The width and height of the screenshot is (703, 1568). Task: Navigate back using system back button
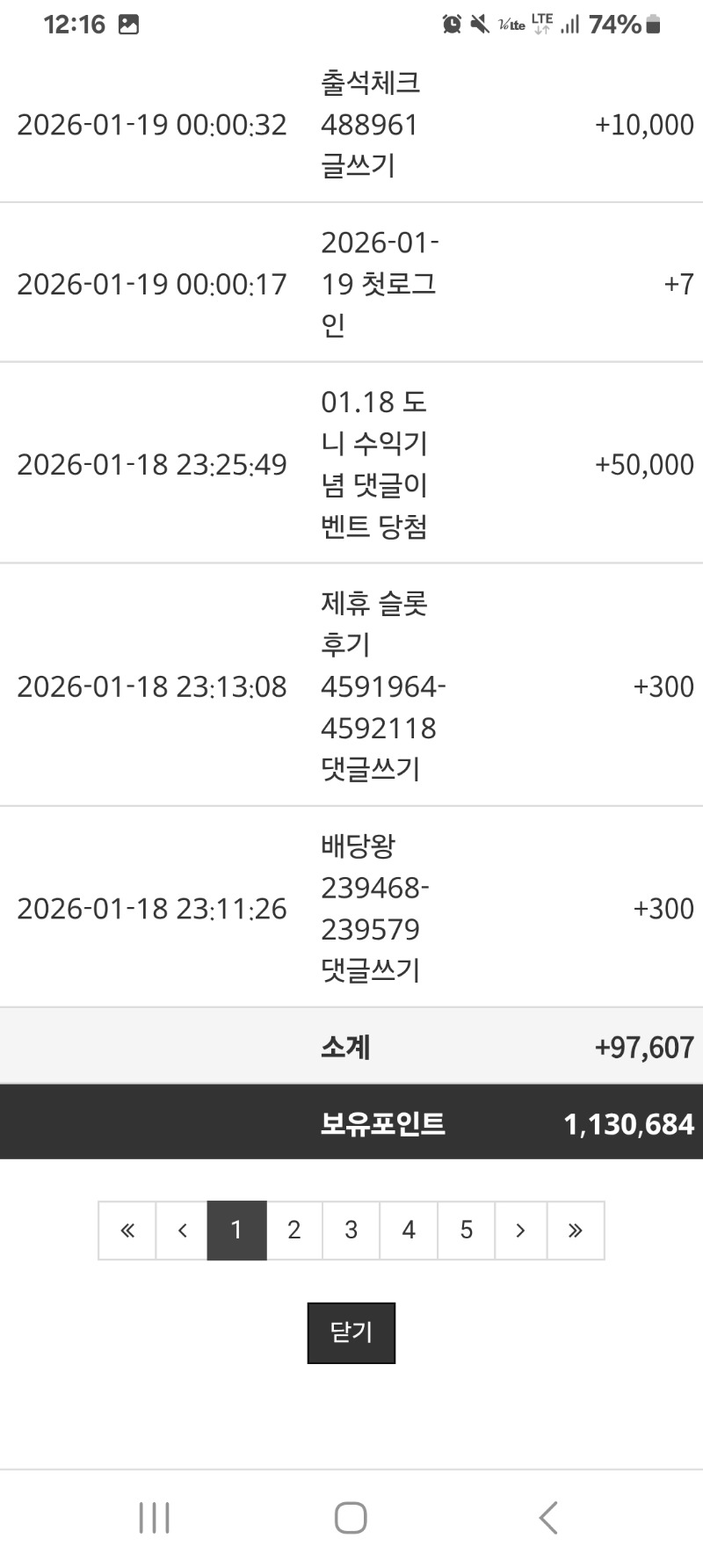pos(547,1517)
